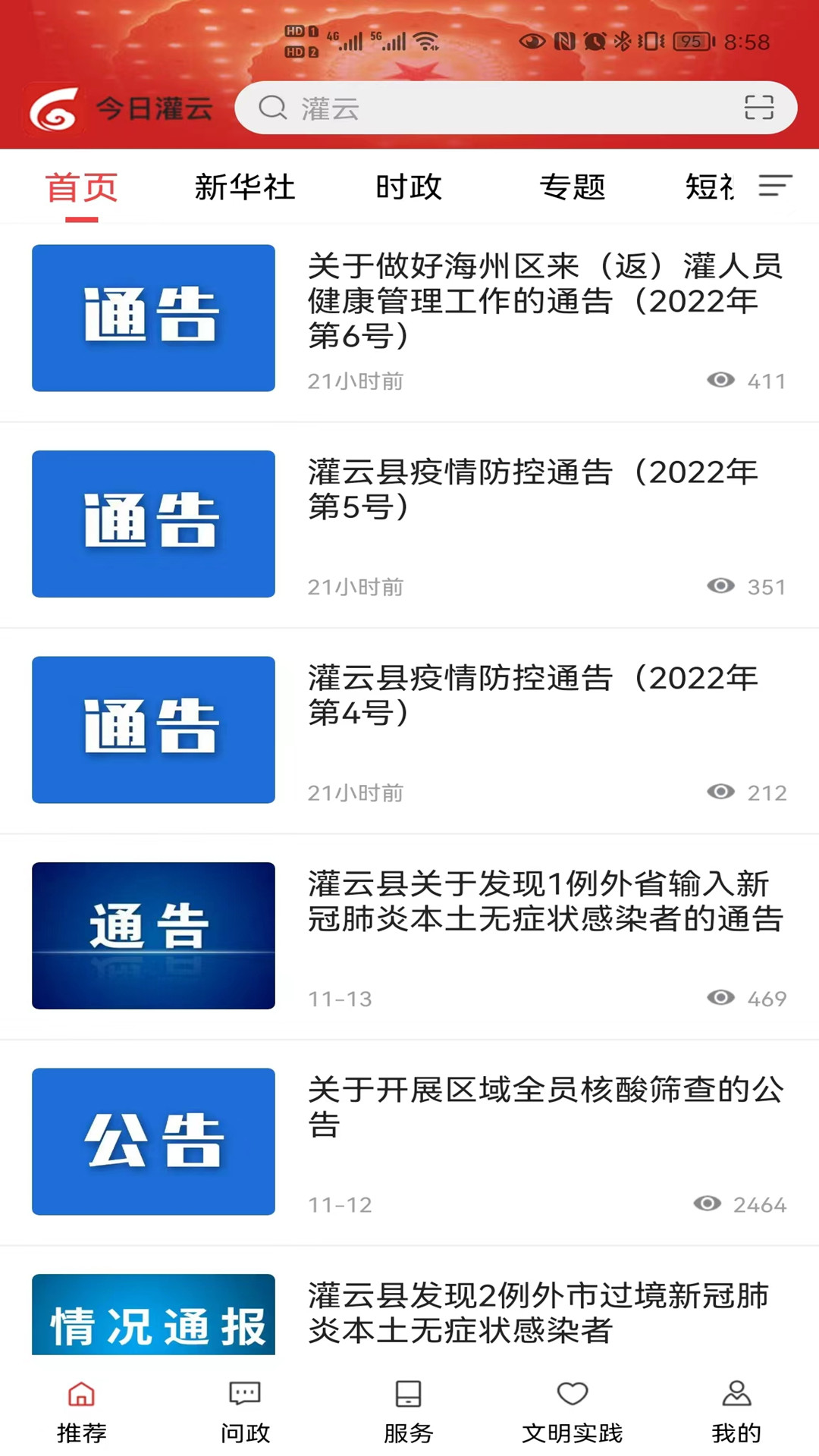This screenshot has width=819, height=1456.
Task: Switch to the 新华社 tab
Action: pos(245,187)
